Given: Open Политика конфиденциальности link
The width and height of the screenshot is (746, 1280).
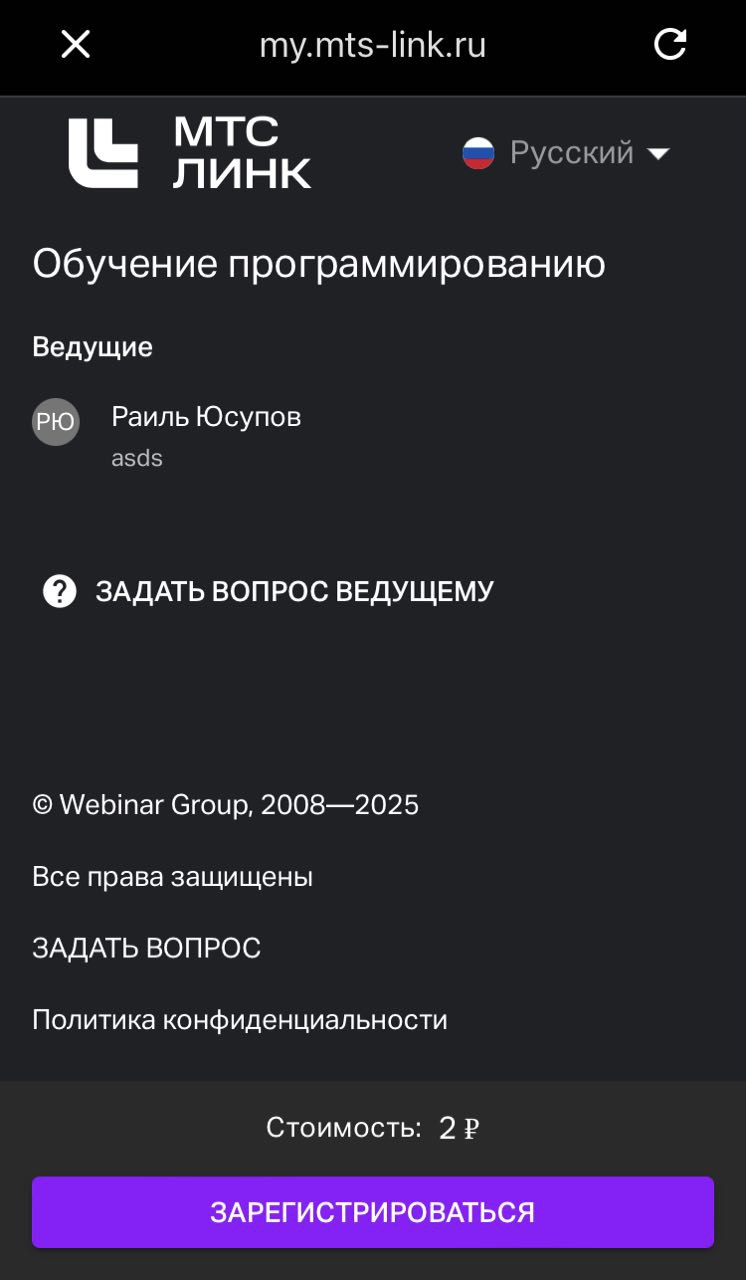Looking at the screenshot, I should 240,1020.
